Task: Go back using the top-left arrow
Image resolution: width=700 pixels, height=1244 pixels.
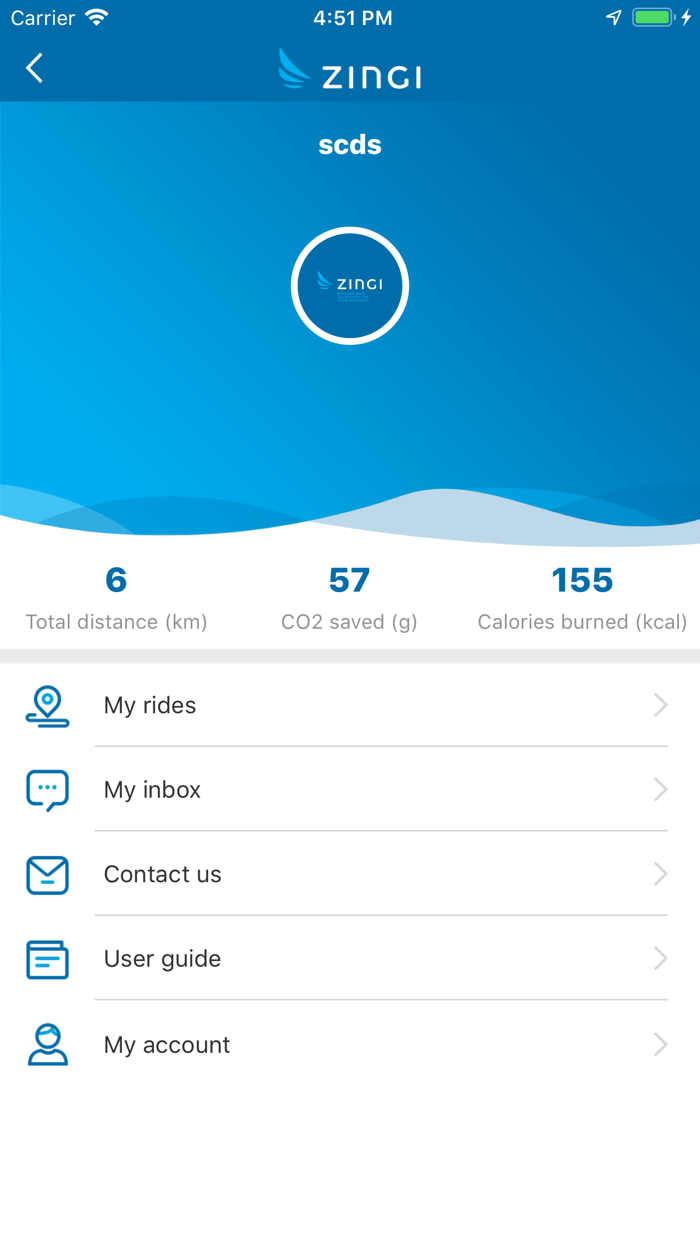Action: pos(35,68)
